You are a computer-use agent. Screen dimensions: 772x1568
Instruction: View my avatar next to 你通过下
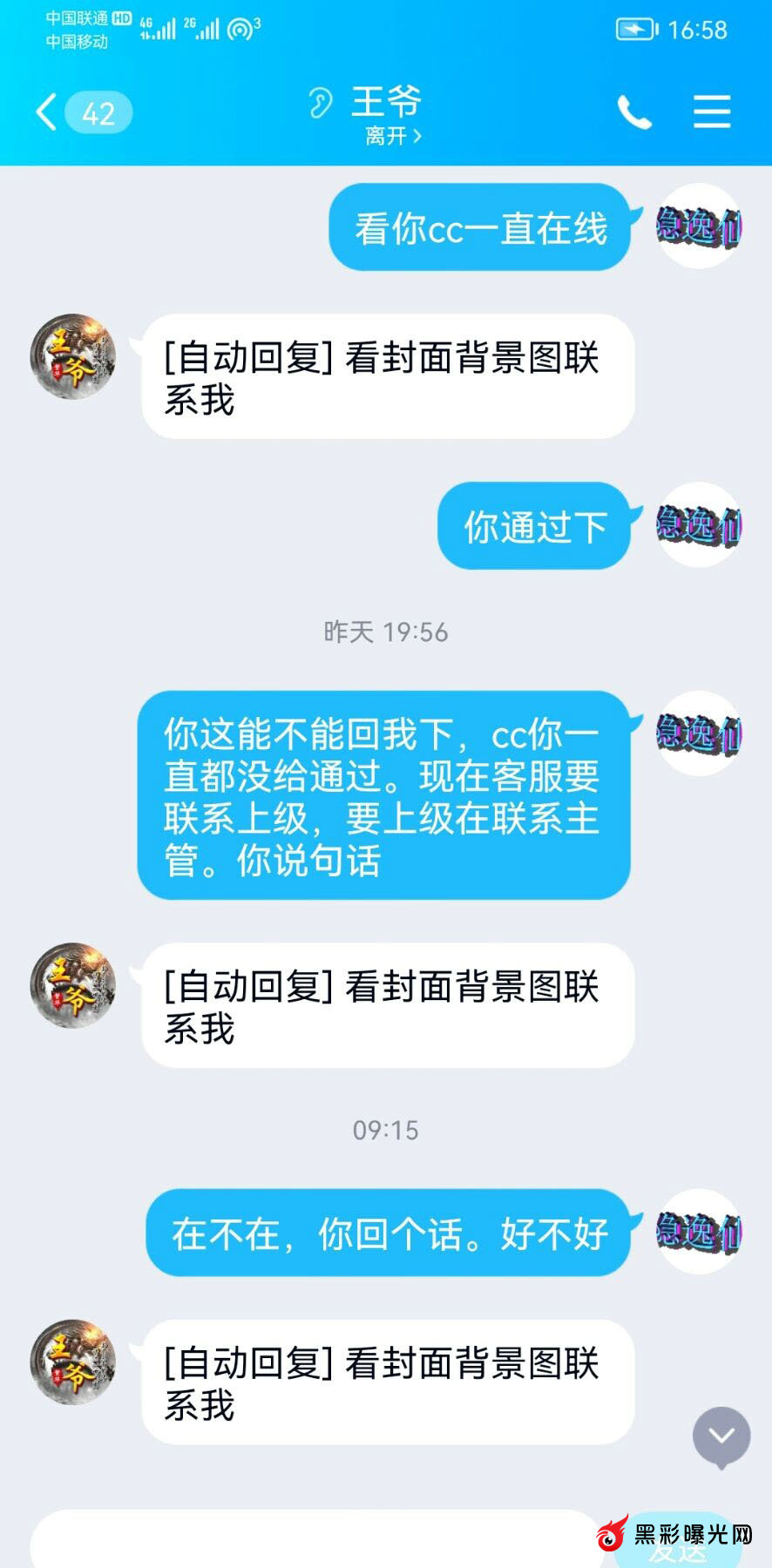(698, 525)
